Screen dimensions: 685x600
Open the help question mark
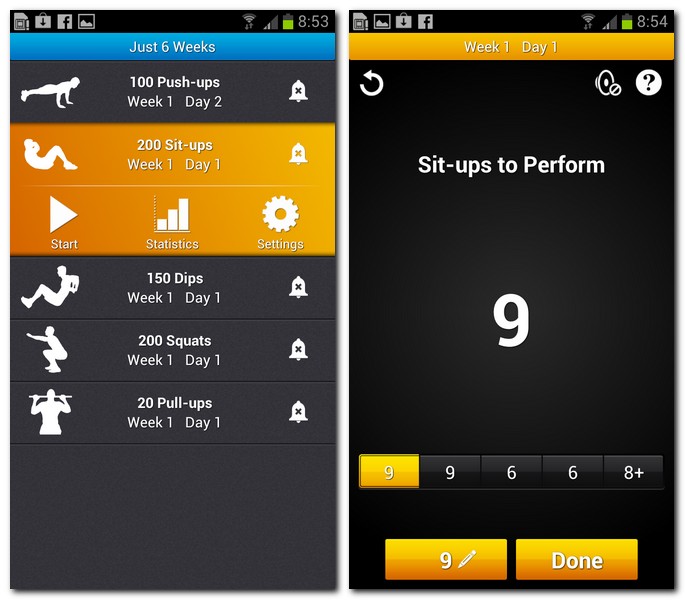[648, 83]
